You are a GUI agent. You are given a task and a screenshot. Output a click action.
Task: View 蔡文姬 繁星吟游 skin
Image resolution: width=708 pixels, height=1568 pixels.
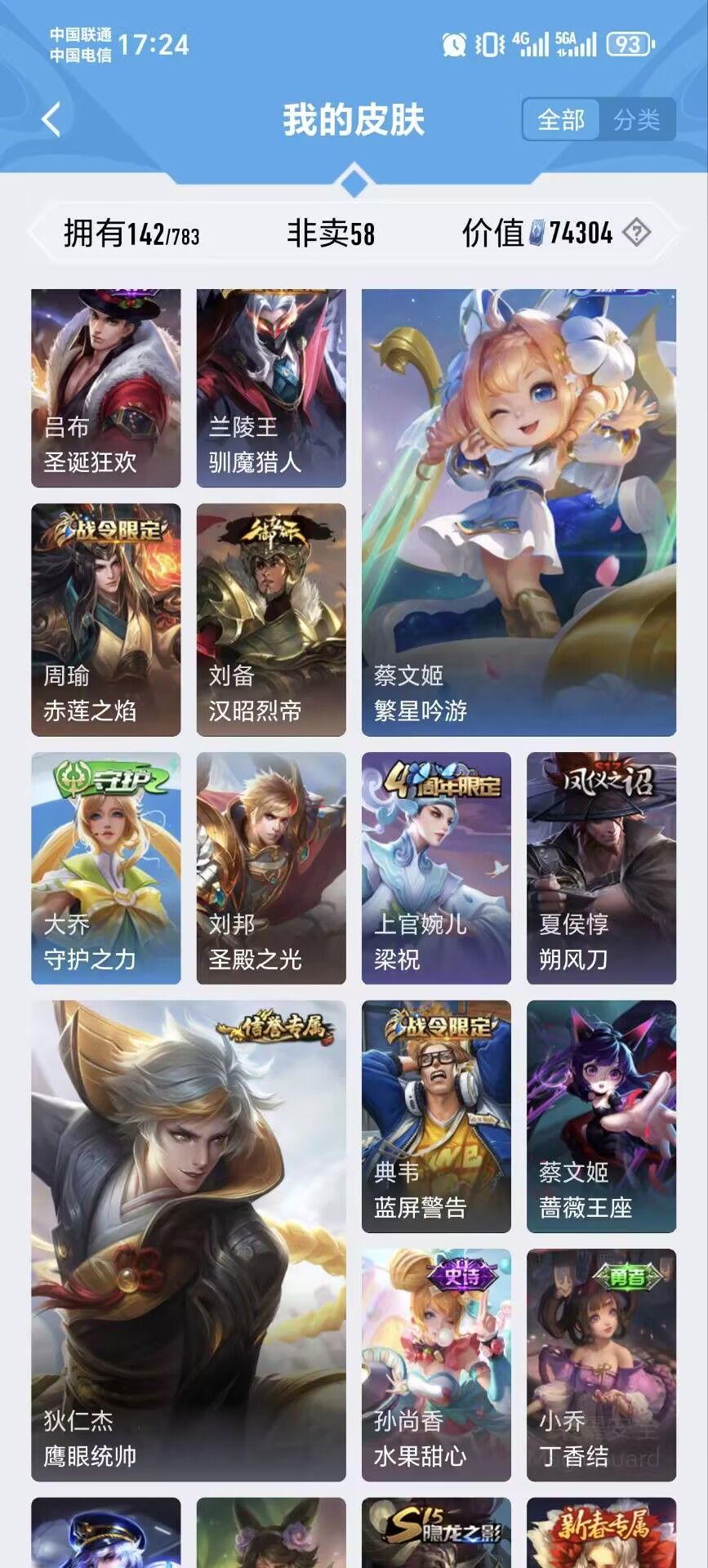519,512
